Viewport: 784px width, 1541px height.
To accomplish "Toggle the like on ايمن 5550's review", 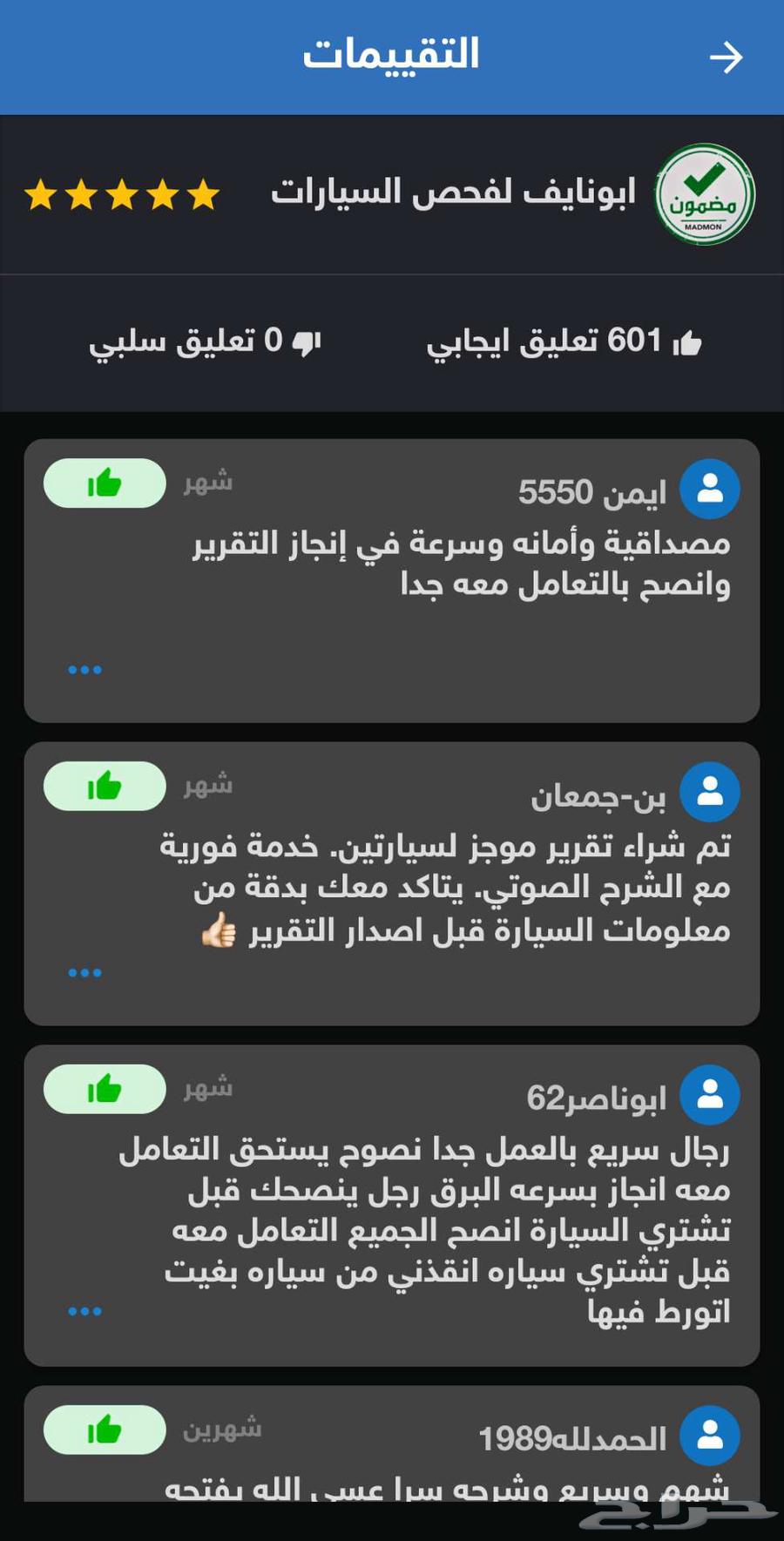I will (103, 482).
